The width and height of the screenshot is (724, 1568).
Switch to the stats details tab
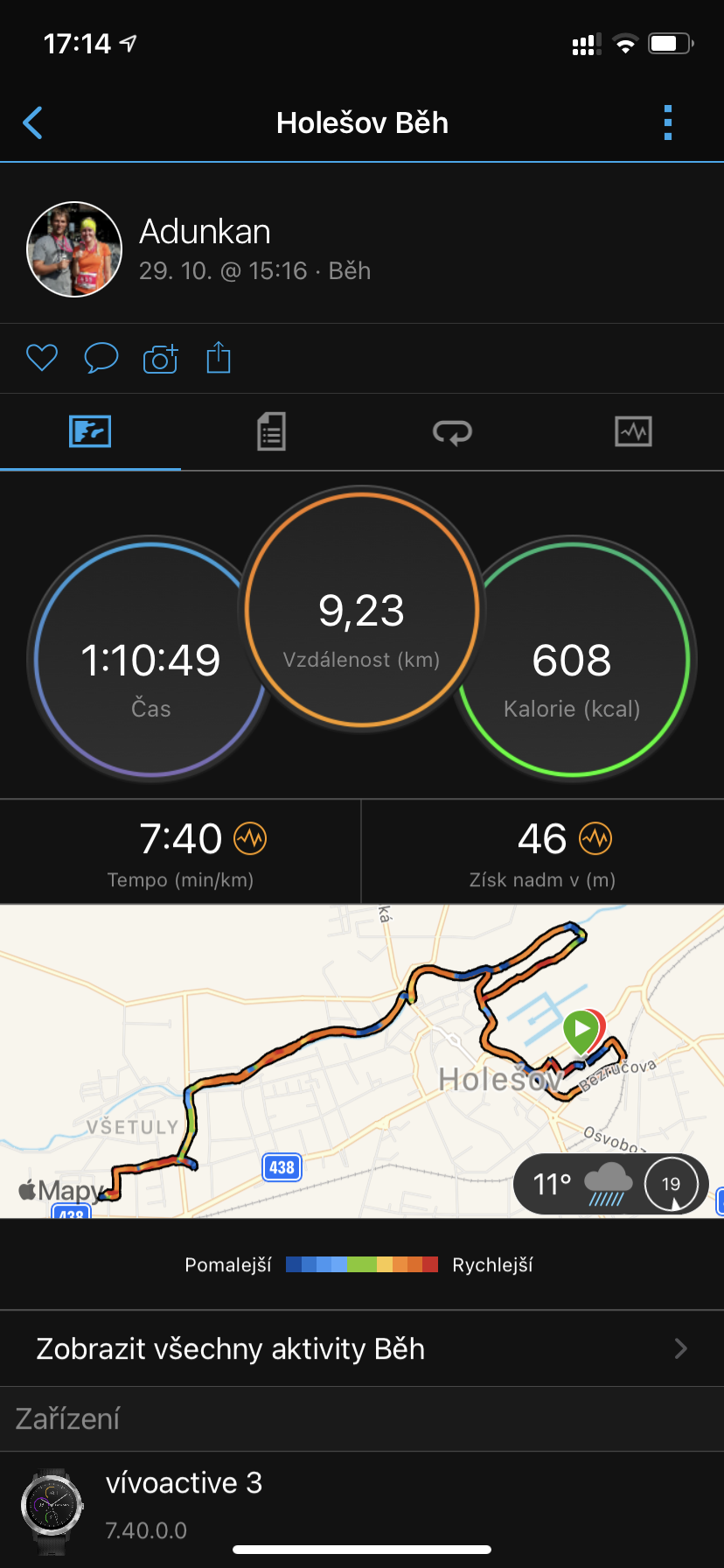(271, 431)
